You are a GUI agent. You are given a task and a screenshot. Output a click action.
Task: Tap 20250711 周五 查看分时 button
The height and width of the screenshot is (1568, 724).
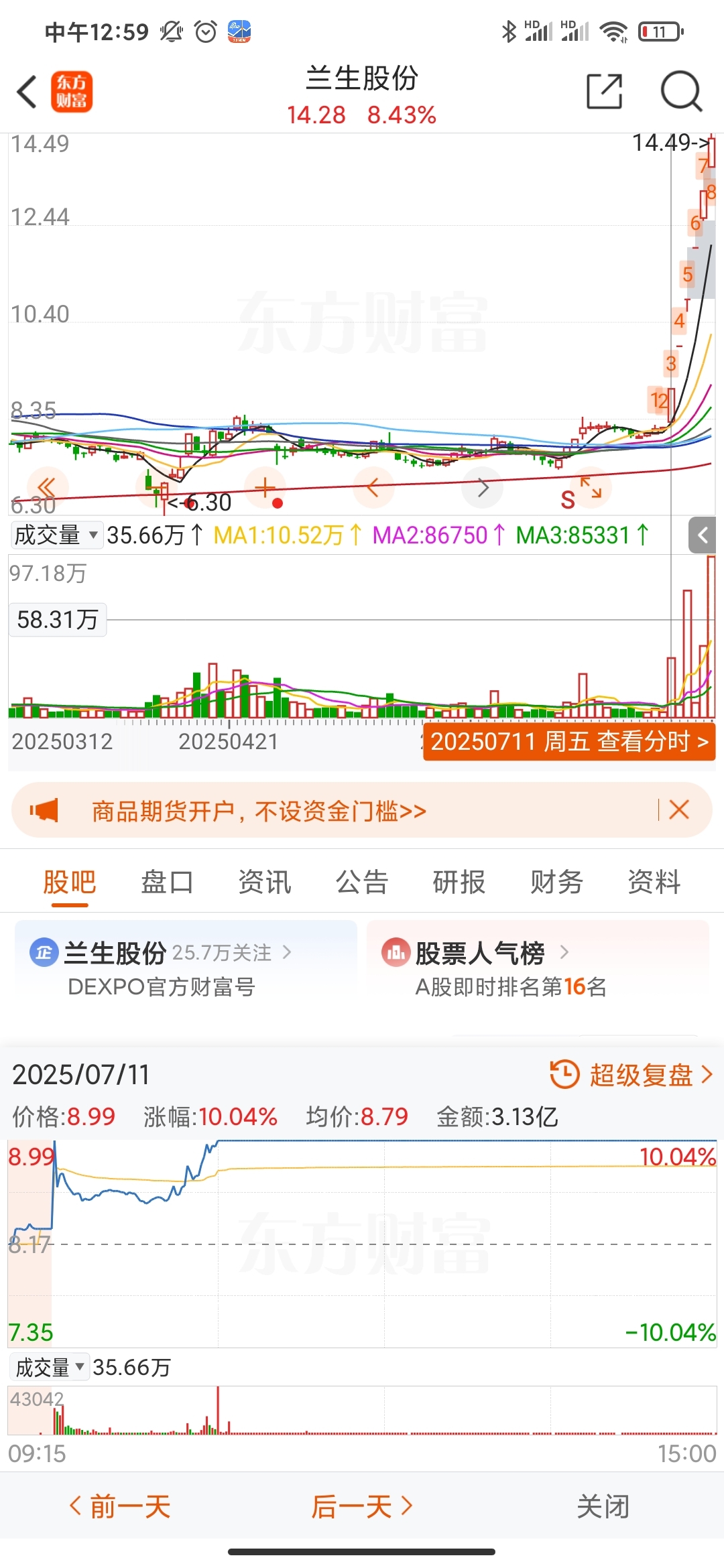tap(569, 742)
